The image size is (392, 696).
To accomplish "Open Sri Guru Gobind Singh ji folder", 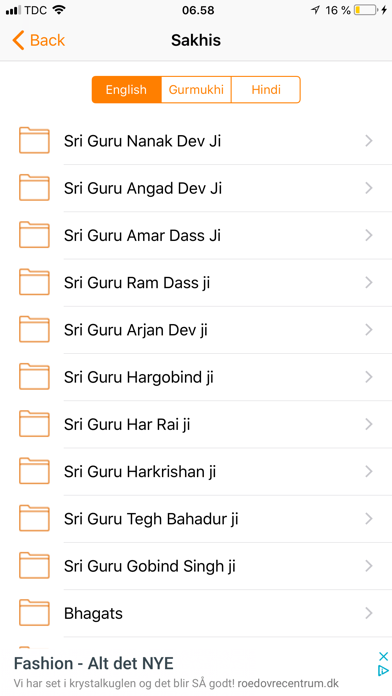I will (x=196, y=566).
